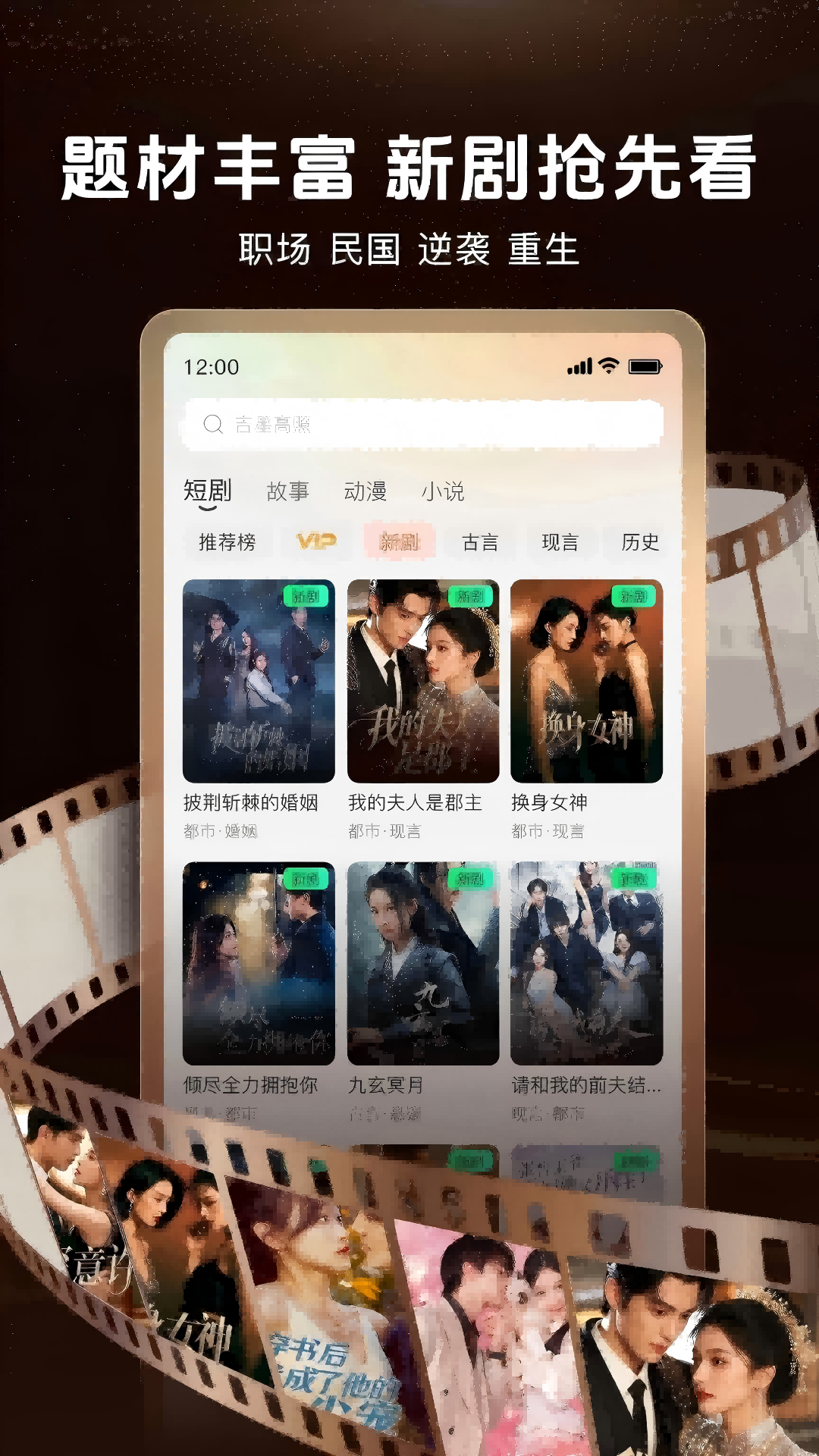Switch to the 小说 section
The width and height of the screenshot is (819, 1456).
(x=444, y=492)
